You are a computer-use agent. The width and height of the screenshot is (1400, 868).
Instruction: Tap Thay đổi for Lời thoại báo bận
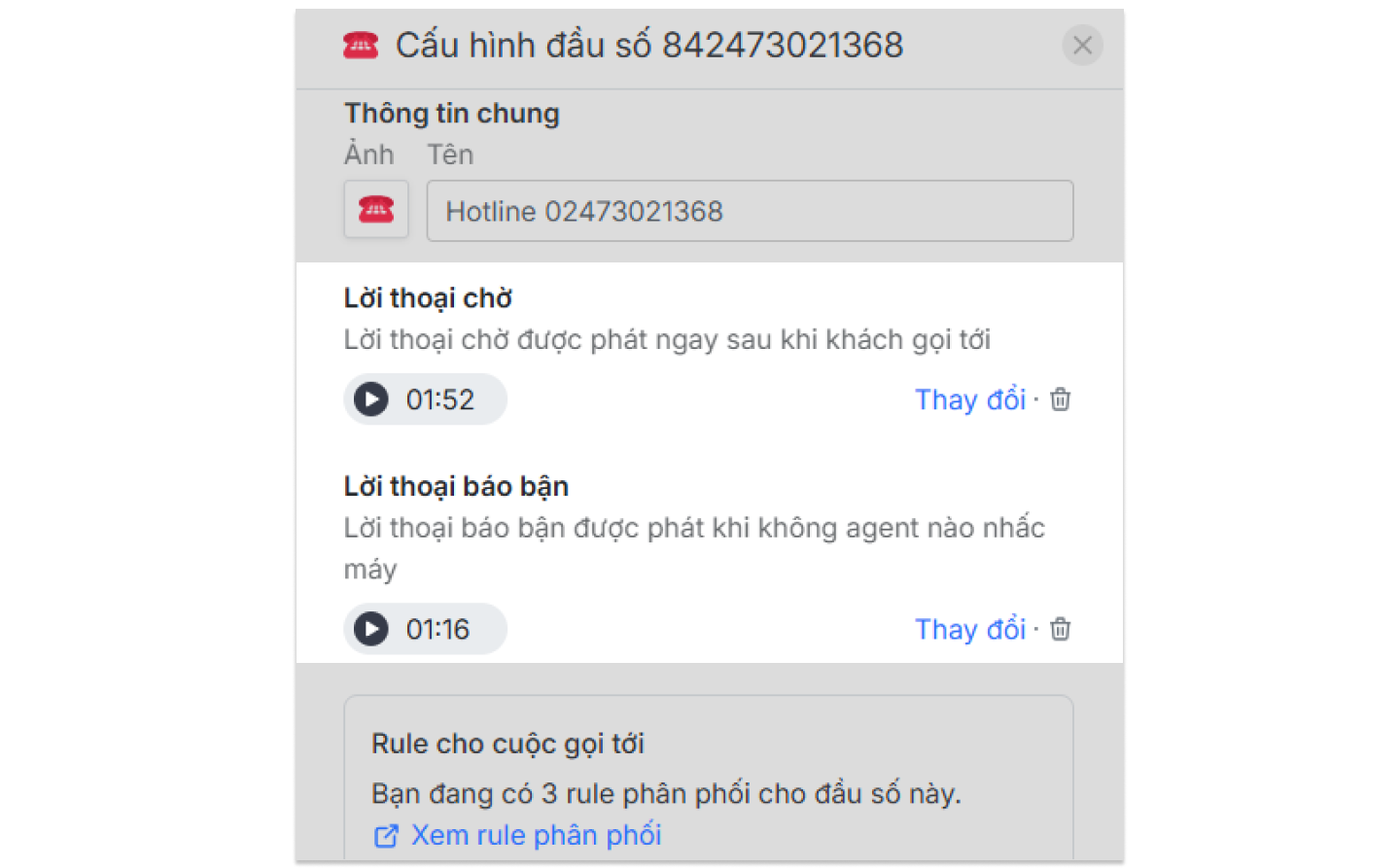pyautogui.click(x=969, y=629)
